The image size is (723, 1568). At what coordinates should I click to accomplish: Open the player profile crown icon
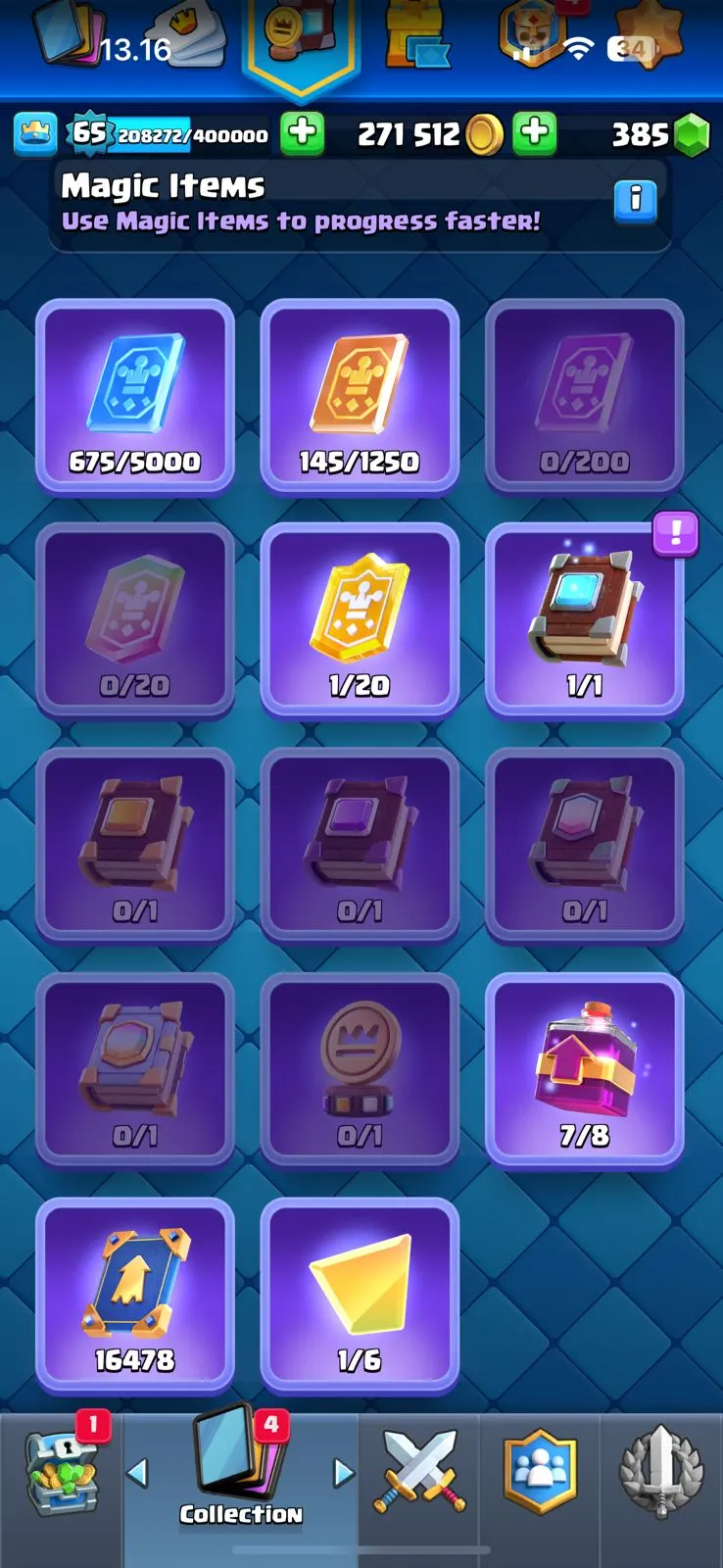tap(35, 134)
